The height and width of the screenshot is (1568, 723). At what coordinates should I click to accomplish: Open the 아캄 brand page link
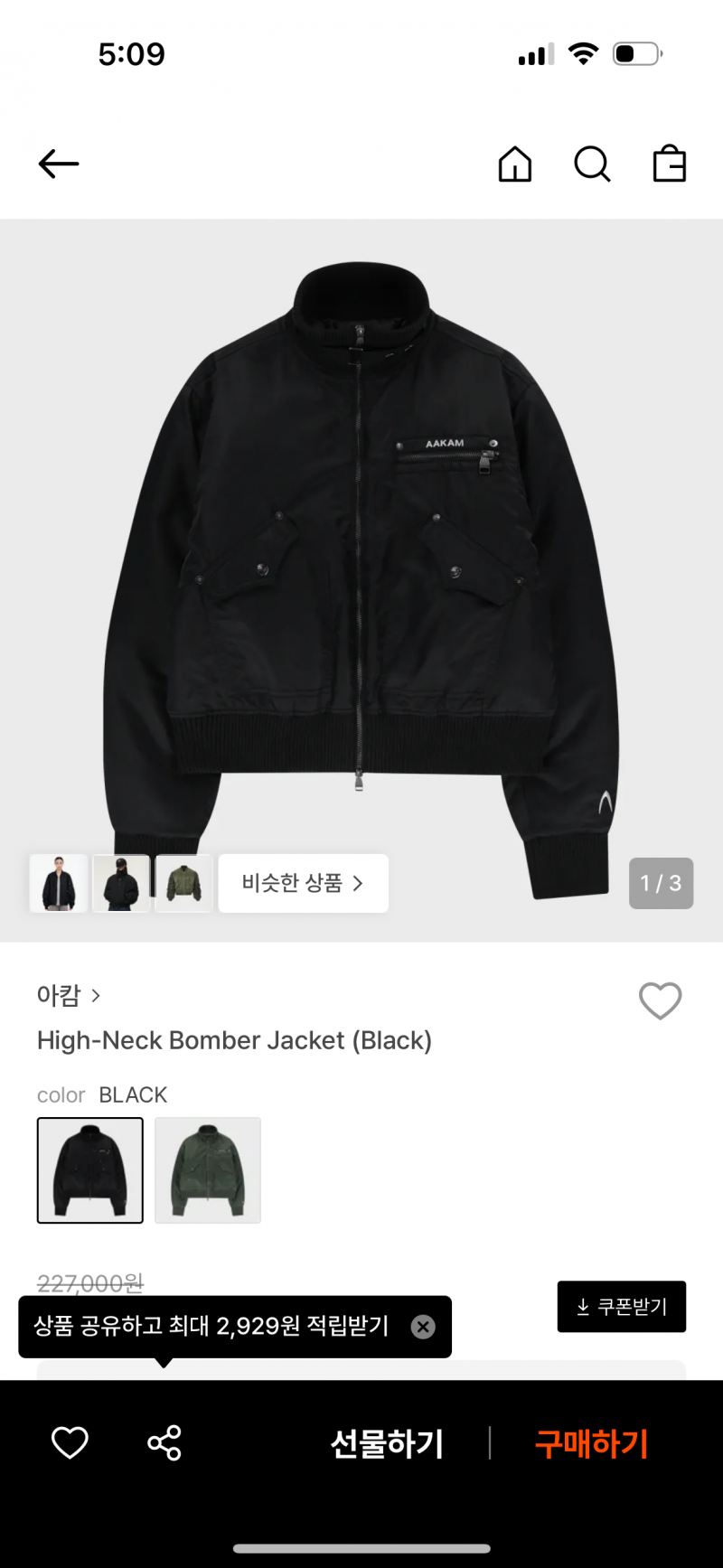click(69, 995)
